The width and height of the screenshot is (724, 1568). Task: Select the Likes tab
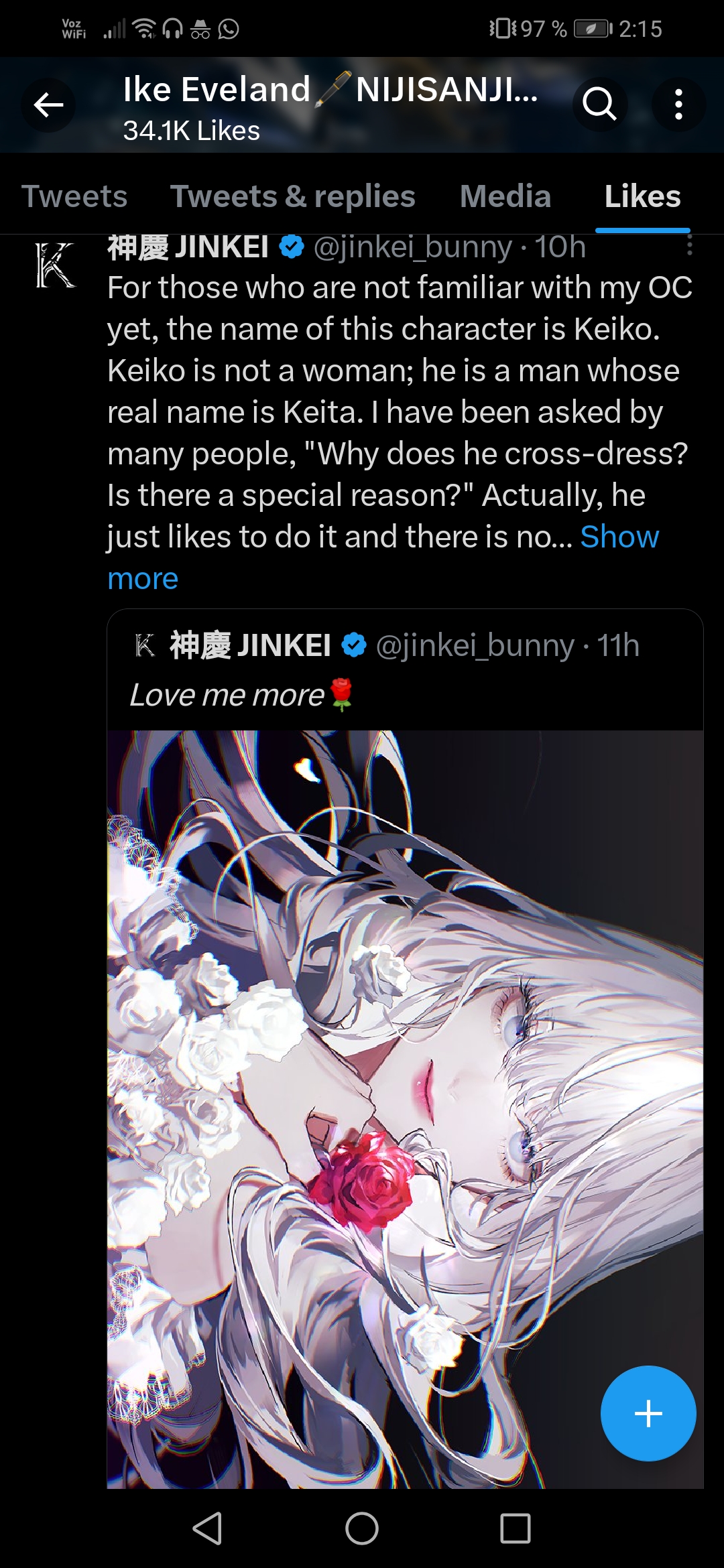[642, 197]
